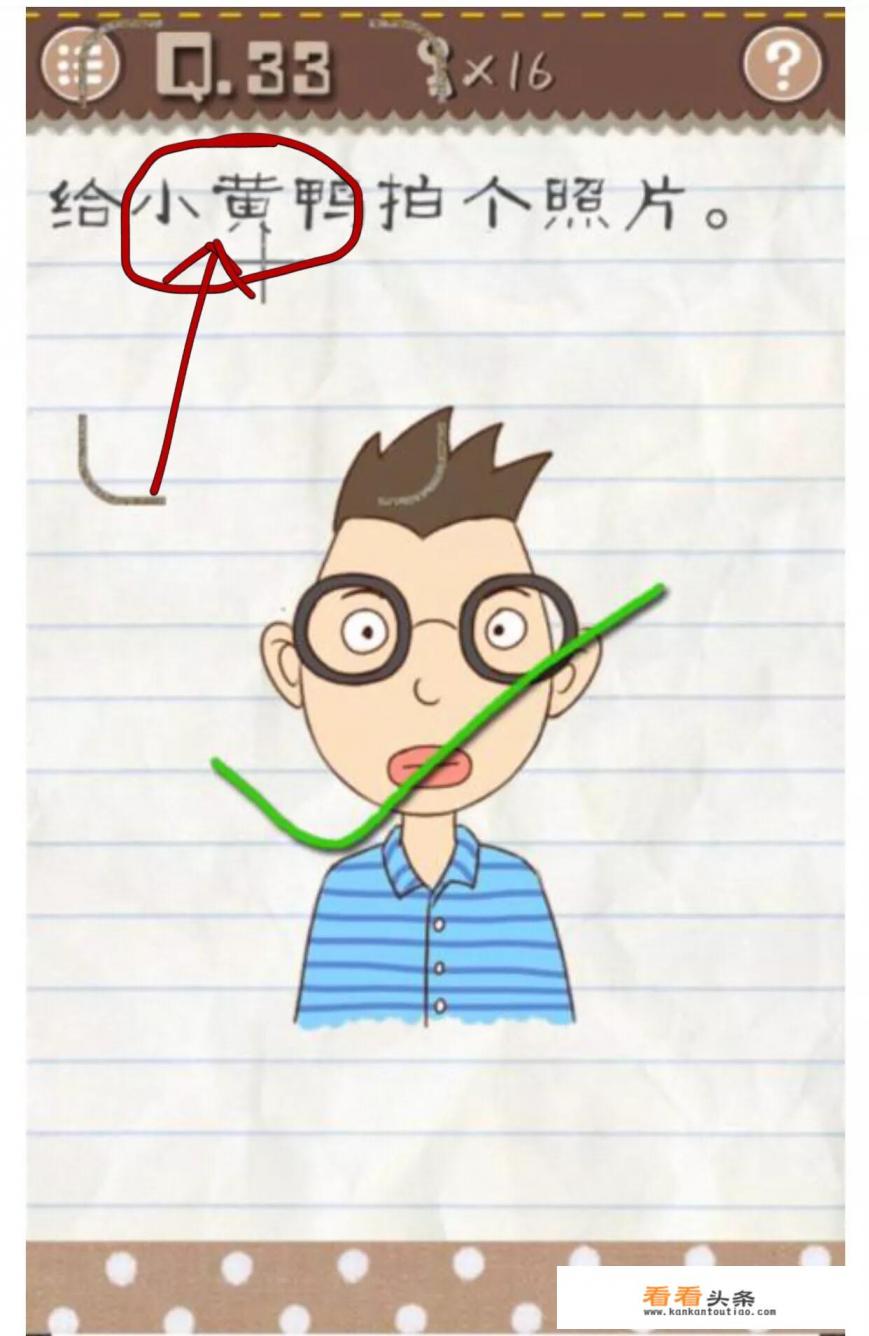Open the question mark hint button
This screenshot has height=1336, width=869.
[783, 65]
